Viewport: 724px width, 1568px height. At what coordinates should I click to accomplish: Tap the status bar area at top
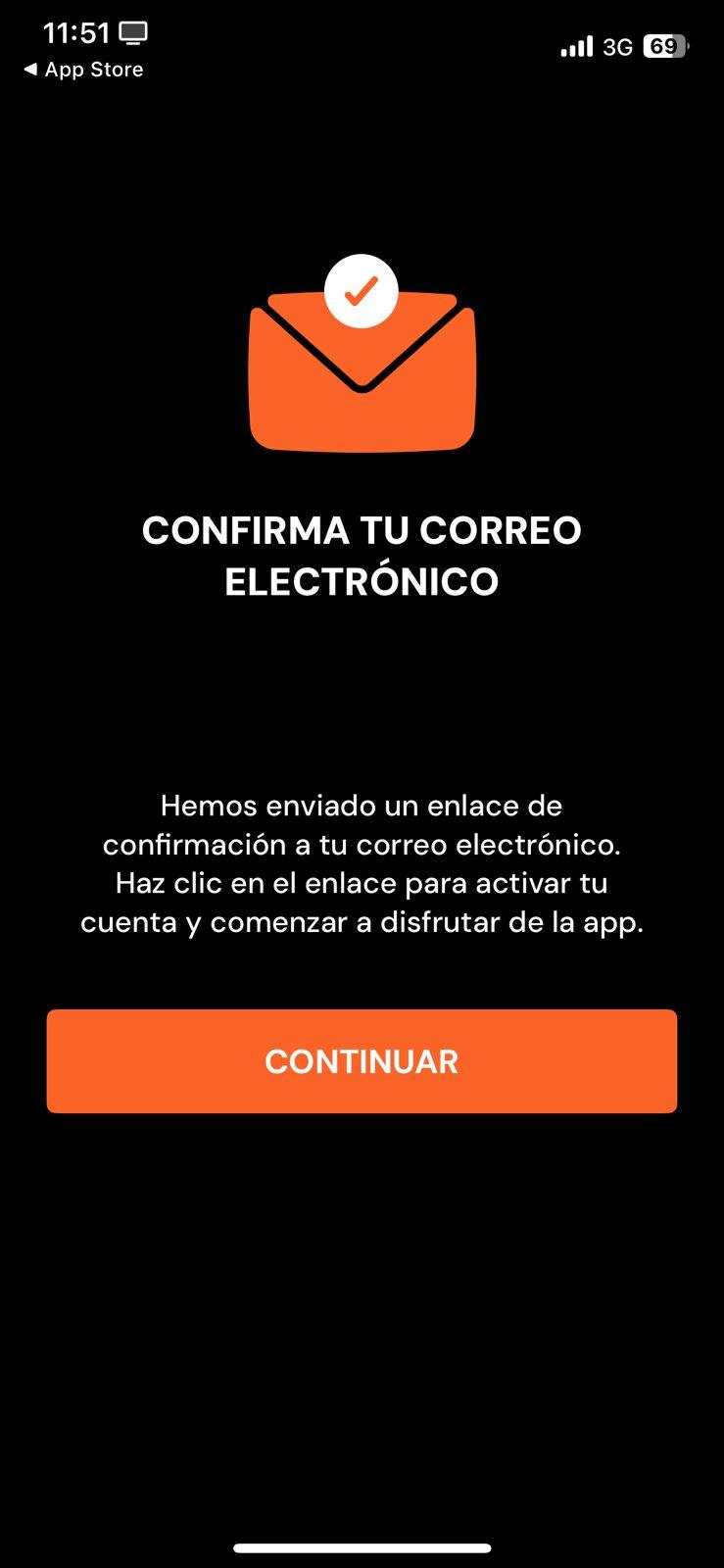tap(362, 39)
